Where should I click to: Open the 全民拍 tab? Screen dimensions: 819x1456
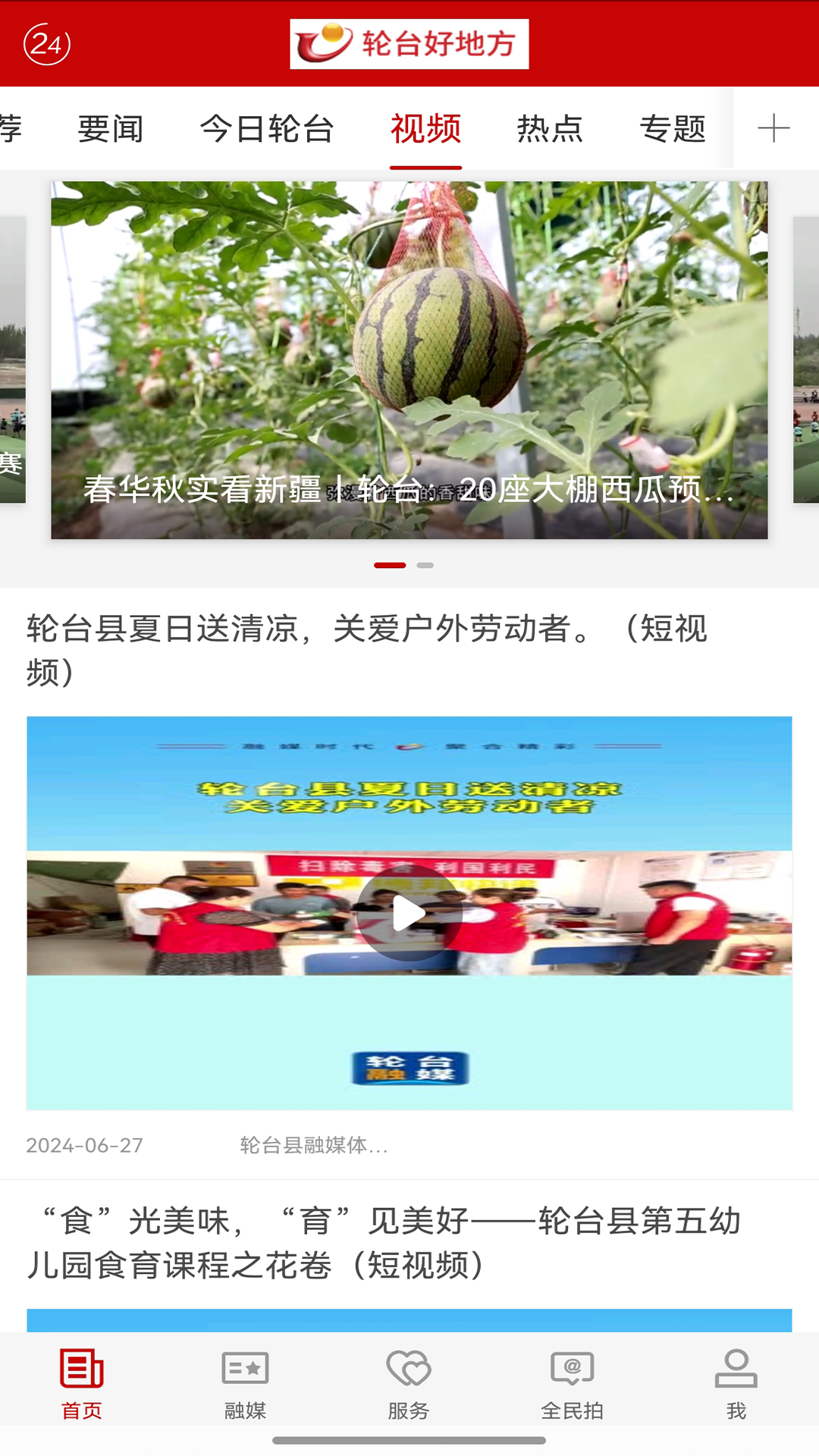pos(572,1385)
